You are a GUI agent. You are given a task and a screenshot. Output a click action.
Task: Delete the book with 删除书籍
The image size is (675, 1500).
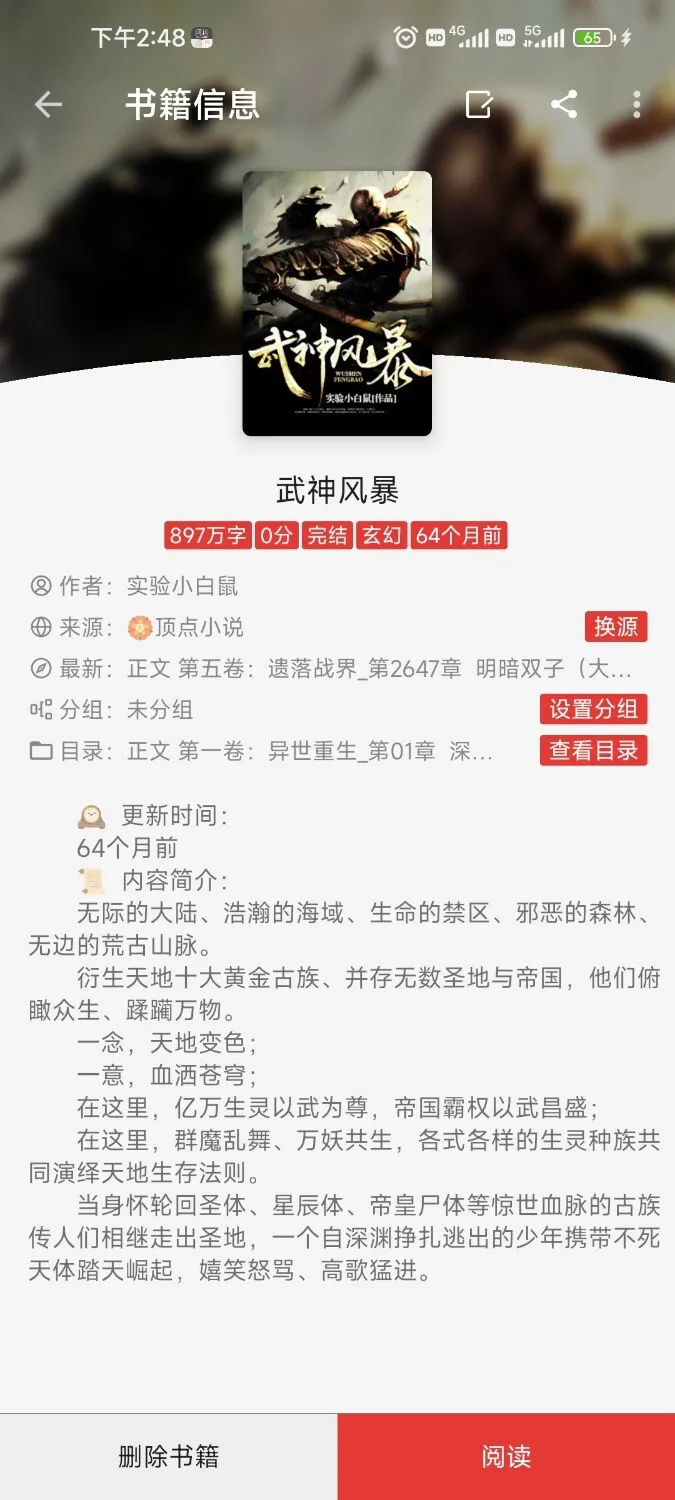[x=168, y=1456]
